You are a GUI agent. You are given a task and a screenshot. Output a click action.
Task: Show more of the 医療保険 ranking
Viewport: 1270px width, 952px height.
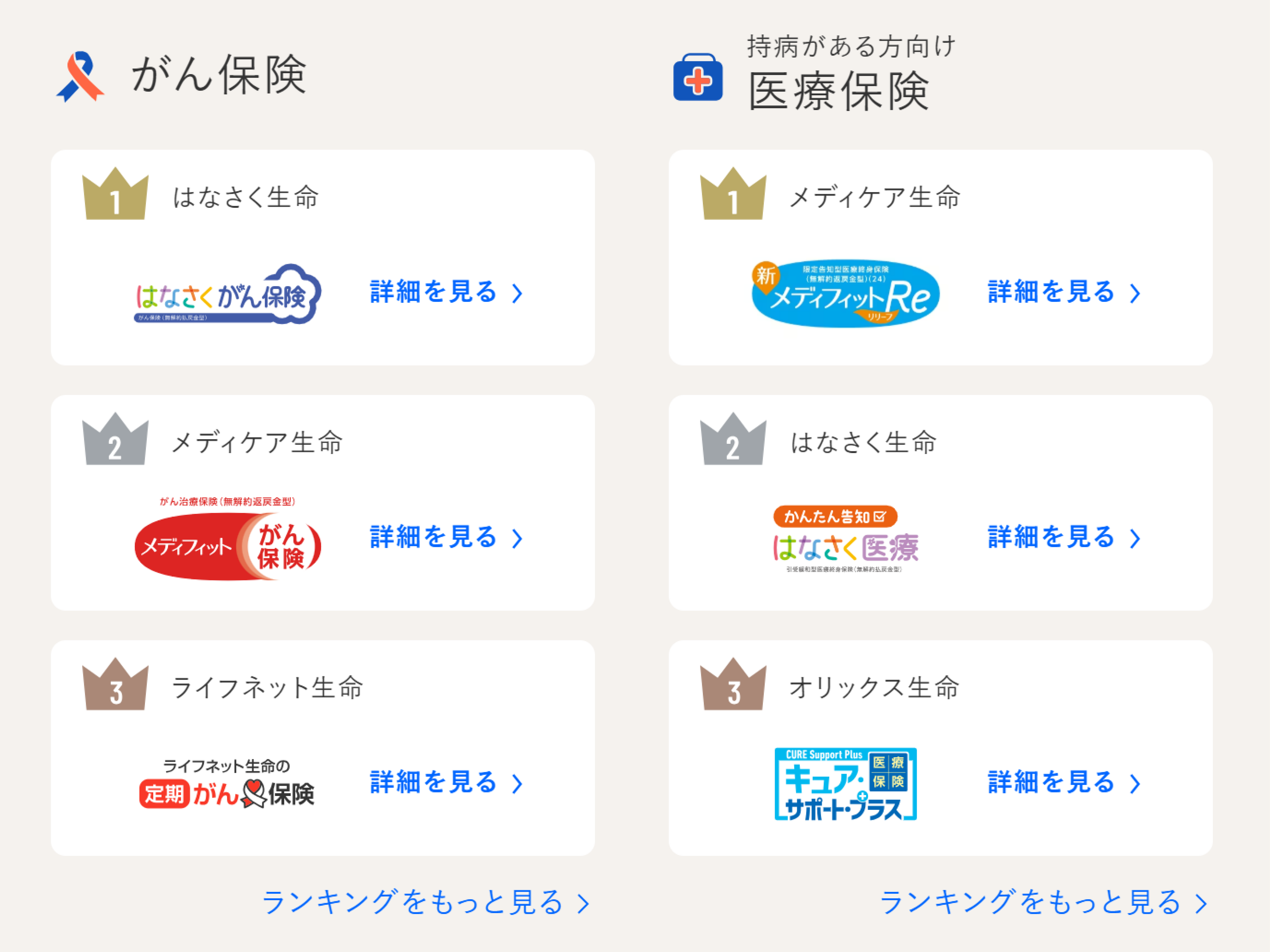[1043, 902]
